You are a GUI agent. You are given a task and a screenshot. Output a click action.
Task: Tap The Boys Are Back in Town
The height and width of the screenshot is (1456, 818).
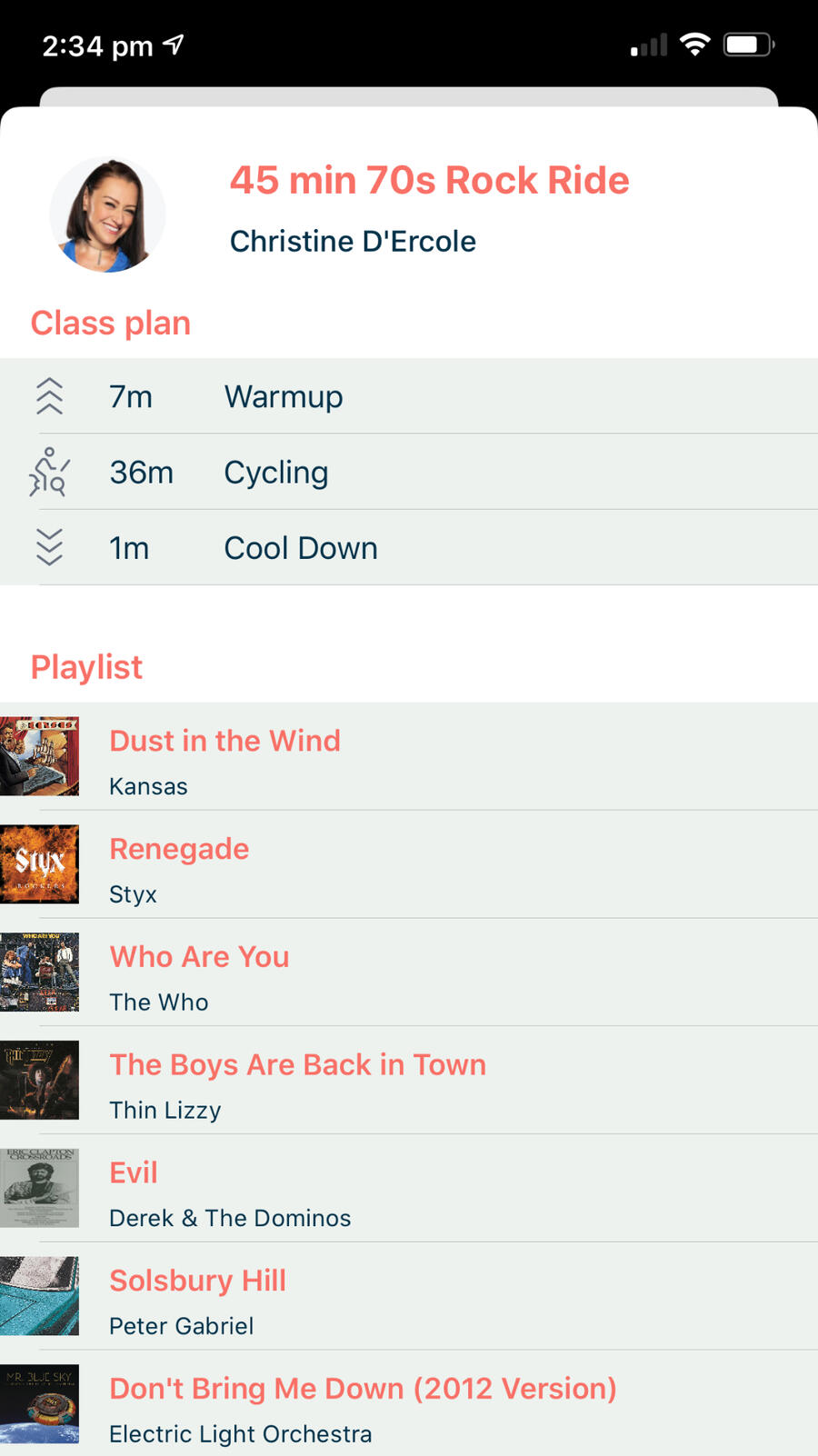coord(409,1081)
